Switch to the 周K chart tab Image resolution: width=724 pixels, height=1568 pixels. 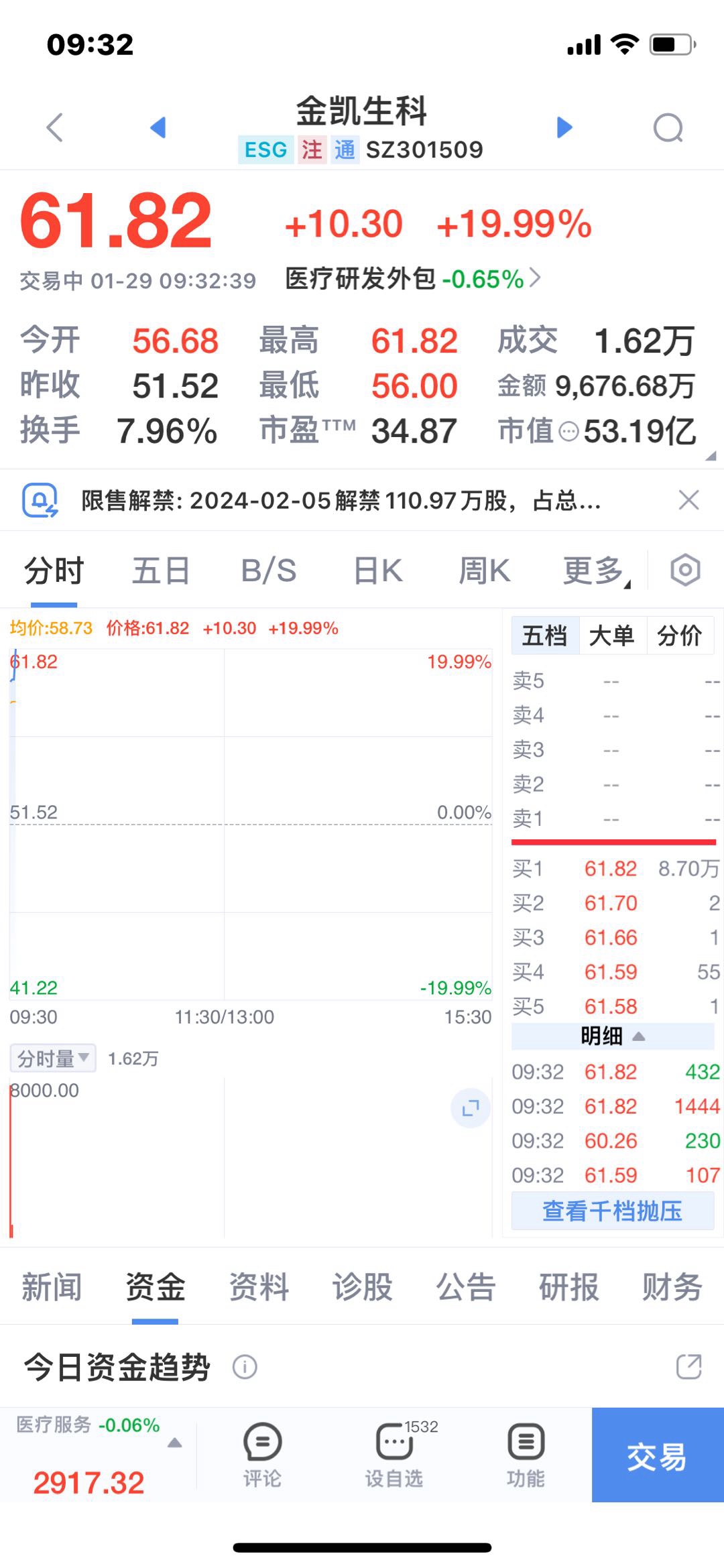(484, 571)
